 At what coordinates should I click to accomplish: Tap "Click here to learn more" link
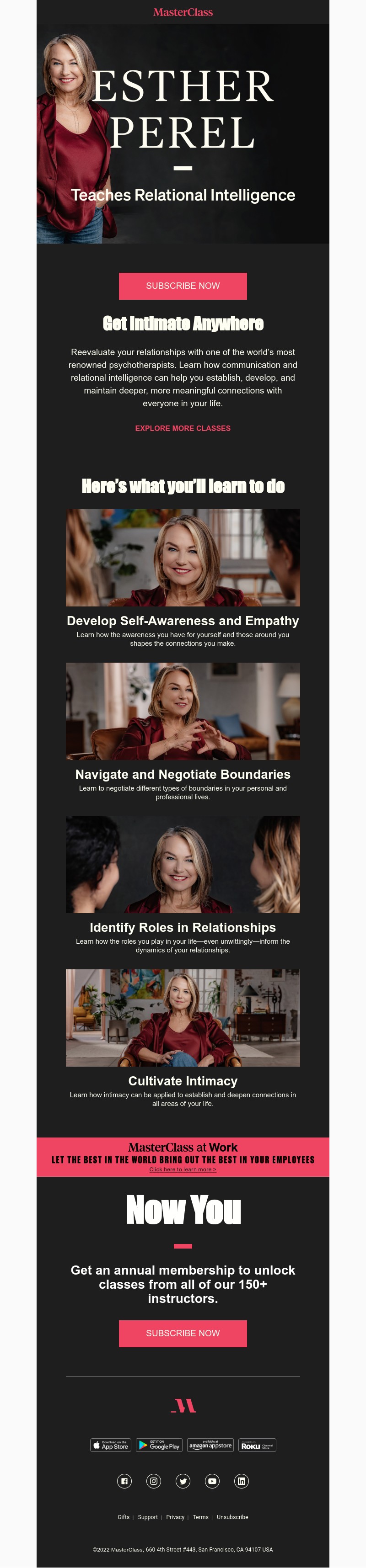183,1169
